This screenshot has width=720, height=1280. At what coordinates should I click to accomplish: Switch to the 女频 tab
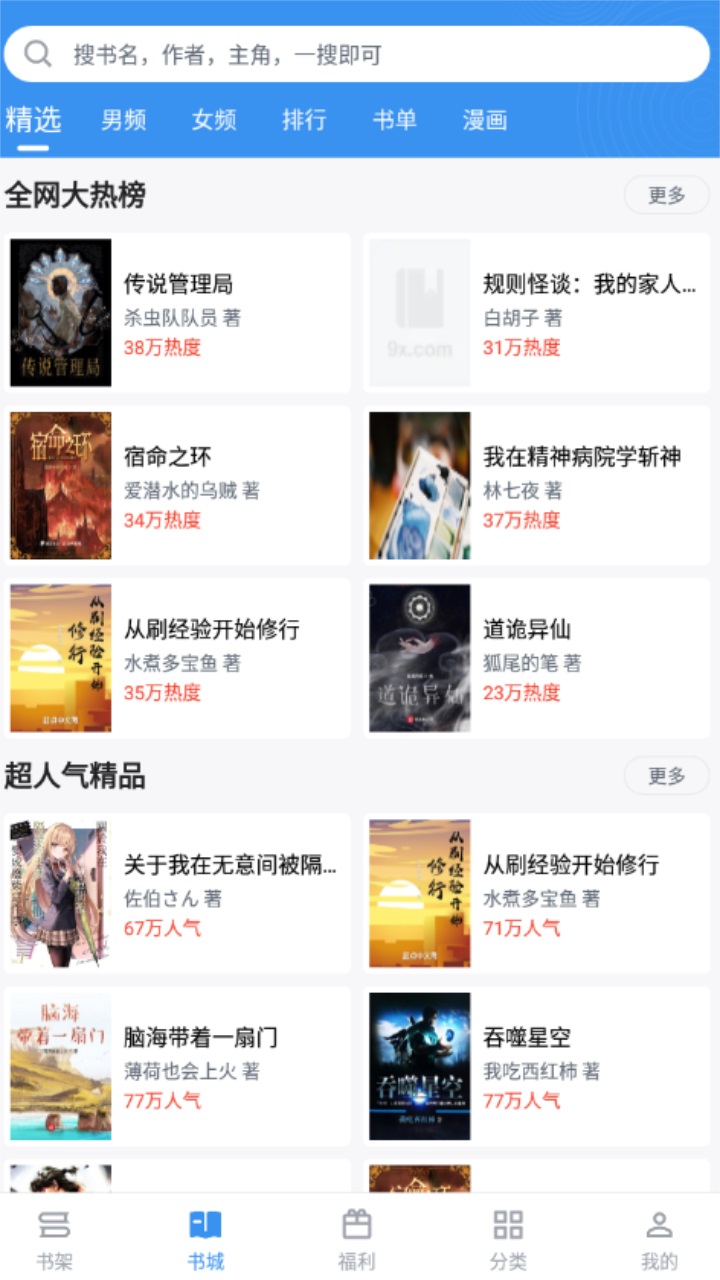[210, 118]
